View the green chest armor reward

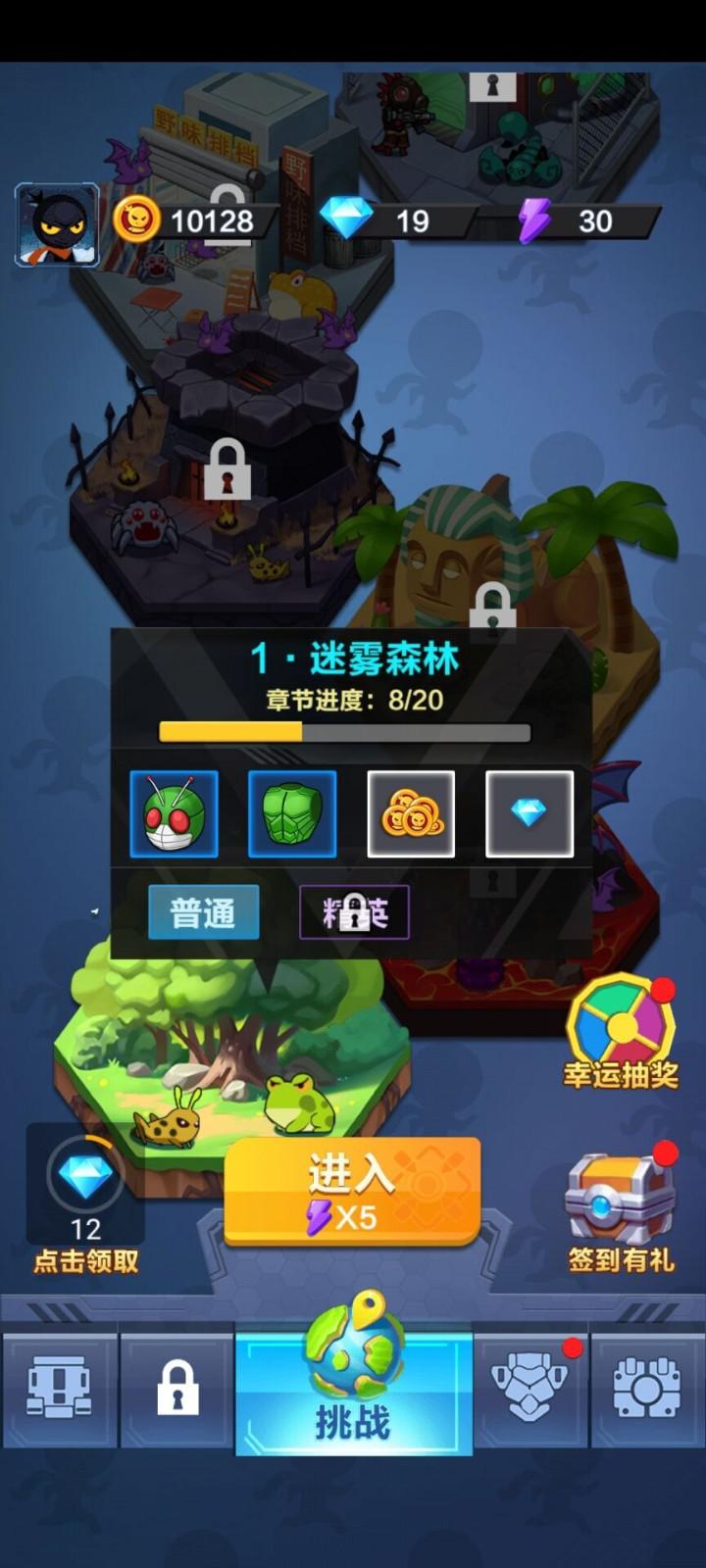tap(292, 814)
